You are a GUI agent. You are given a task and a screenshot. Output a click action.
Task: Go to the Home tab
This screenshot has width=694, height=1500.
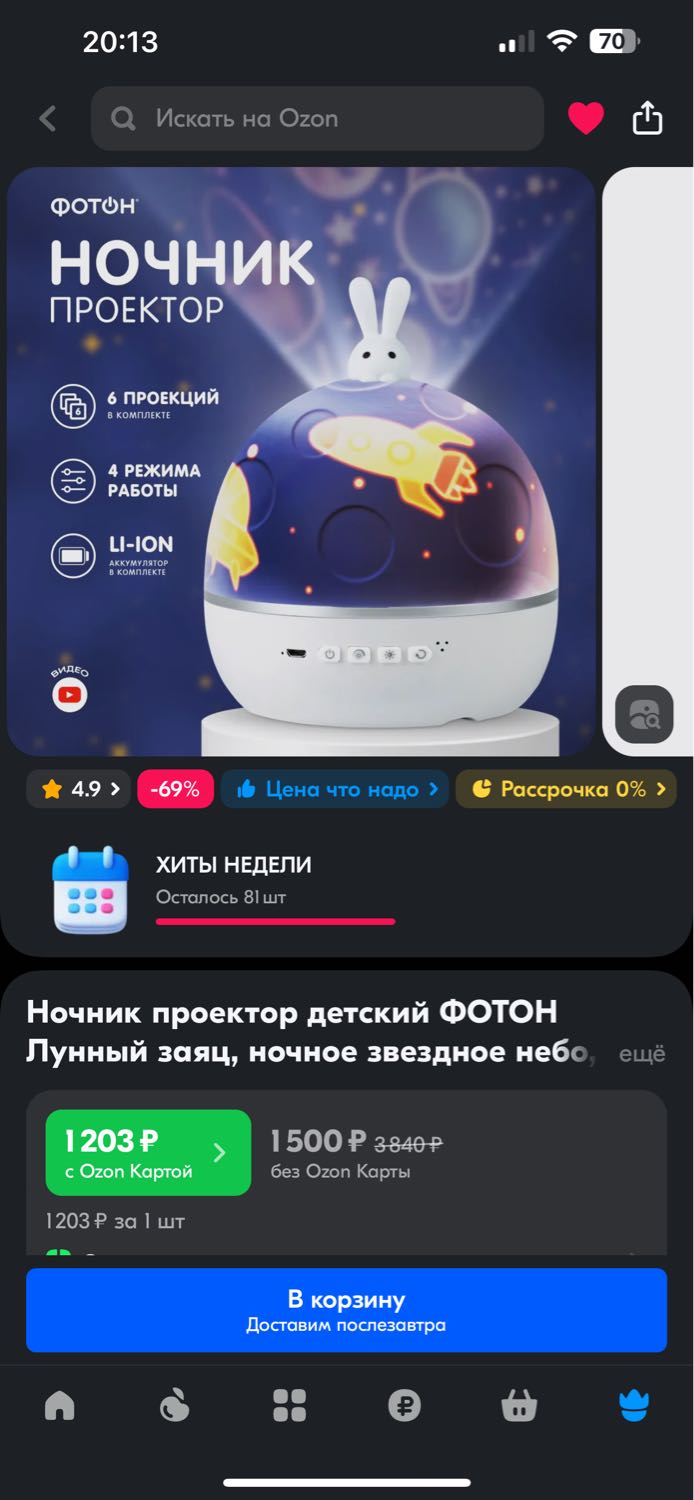(x=60, y=1406)
